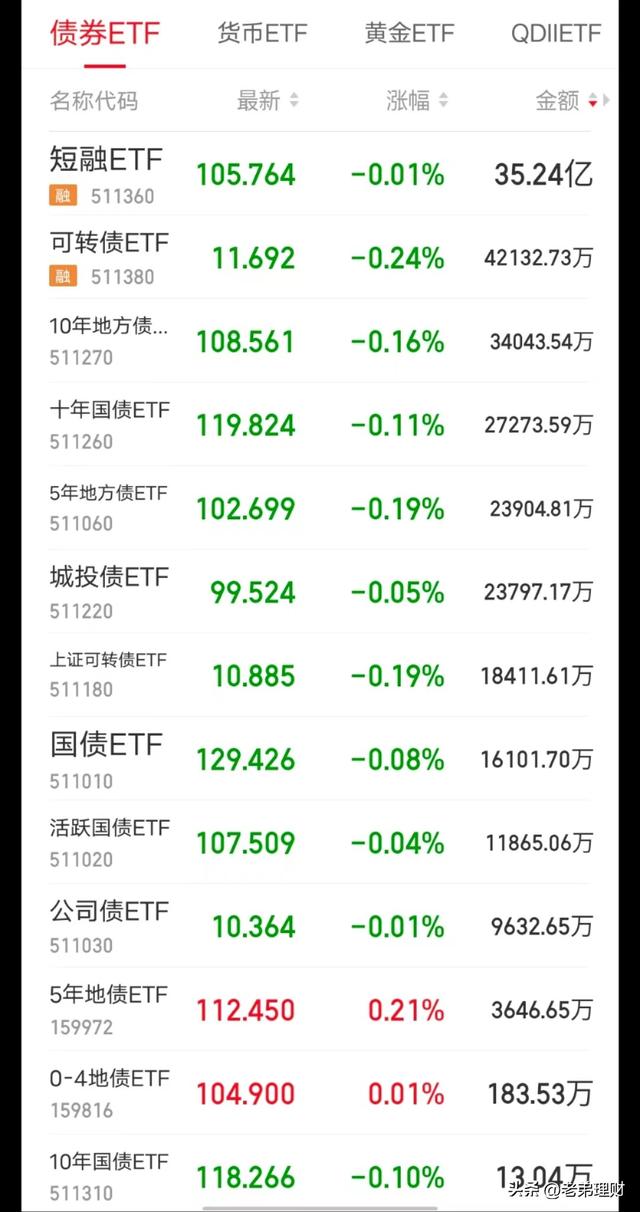This screenshot has height=1212, width=640.
Task: Switch to the 货币ETF tab
Action: (262, 33)
